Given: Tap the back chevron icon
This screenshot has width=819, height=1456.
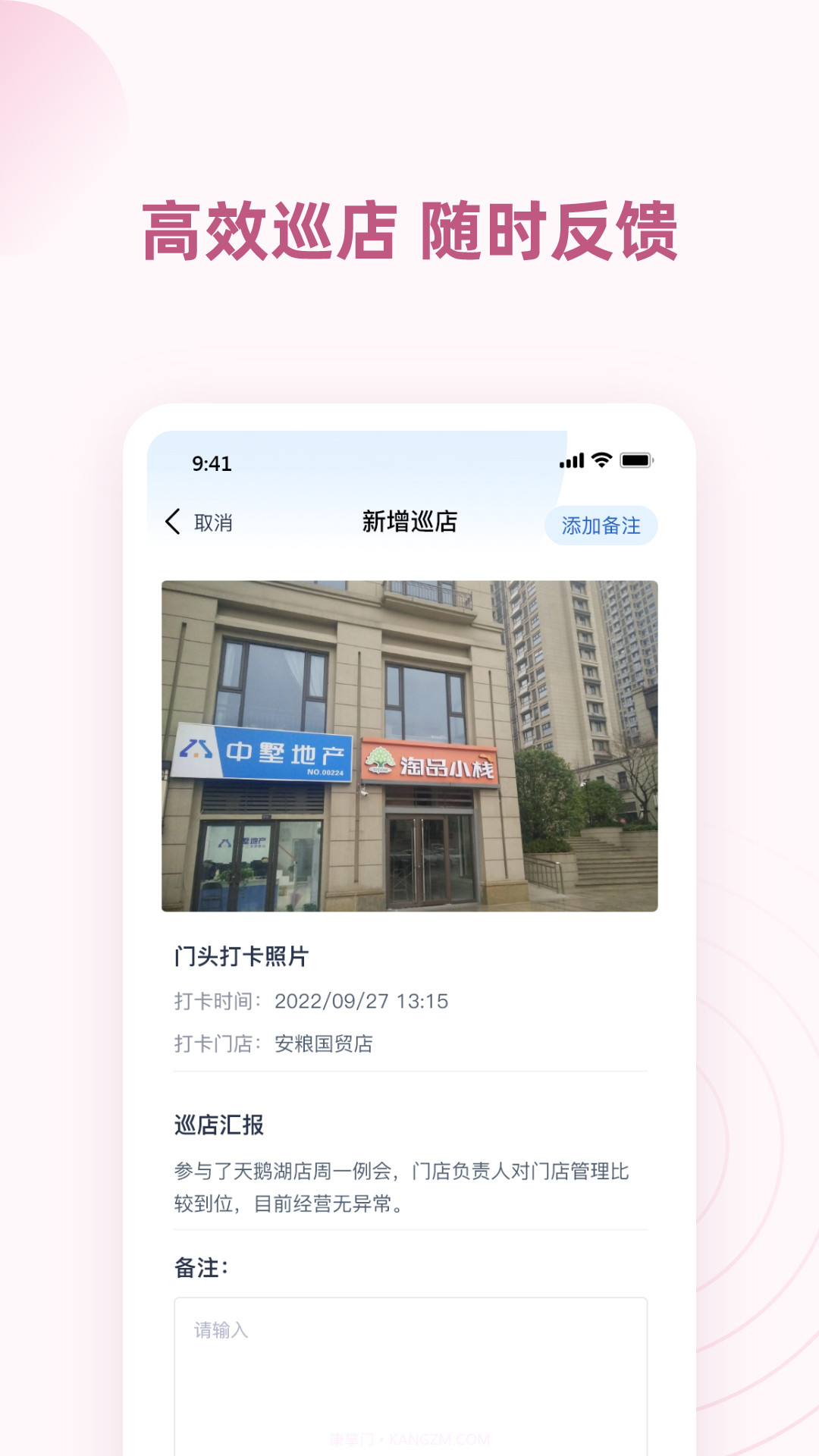Looking at the screenshot, I should click(x=173, y=522).
